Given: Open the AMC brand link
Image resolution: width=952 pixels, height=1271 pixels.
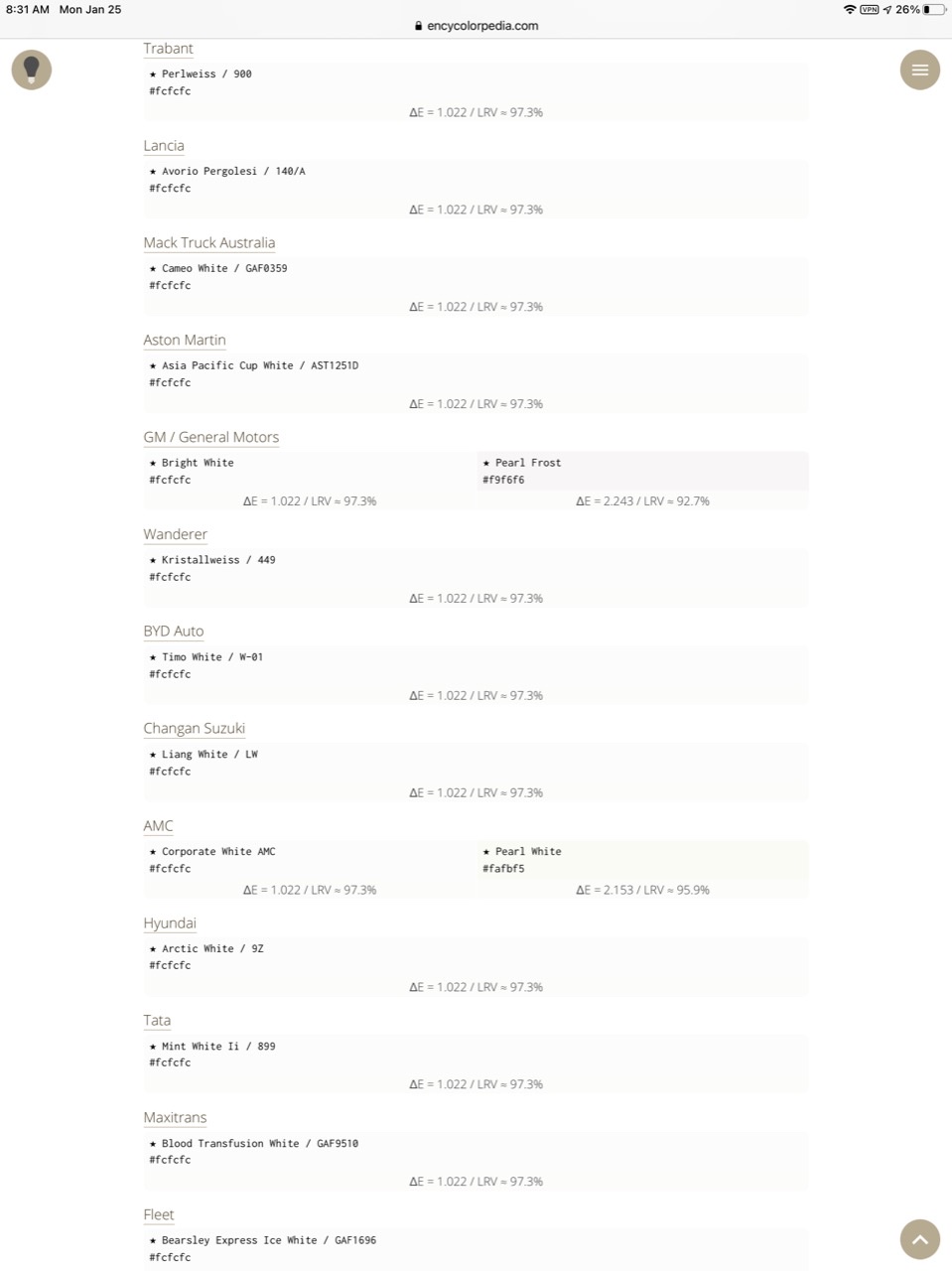Looking at the screenshot, I should coord(158,826).
